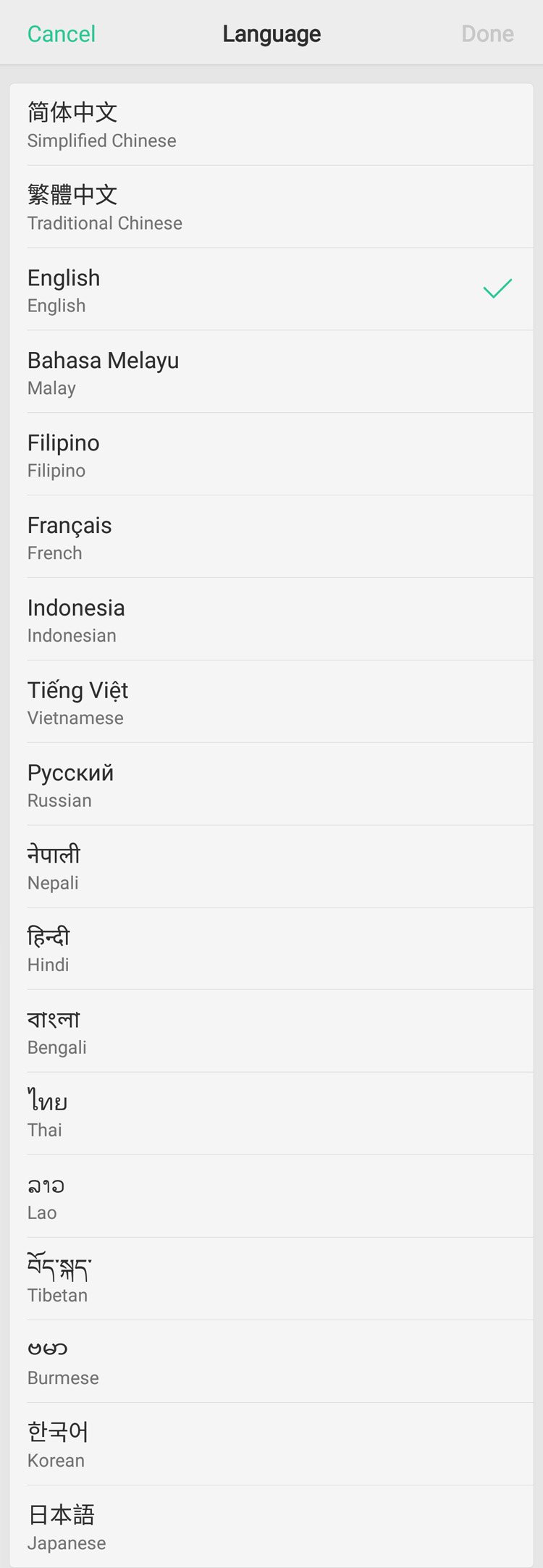
Task: Select Simplified Chinese as the language
Action: coord(271,125)
